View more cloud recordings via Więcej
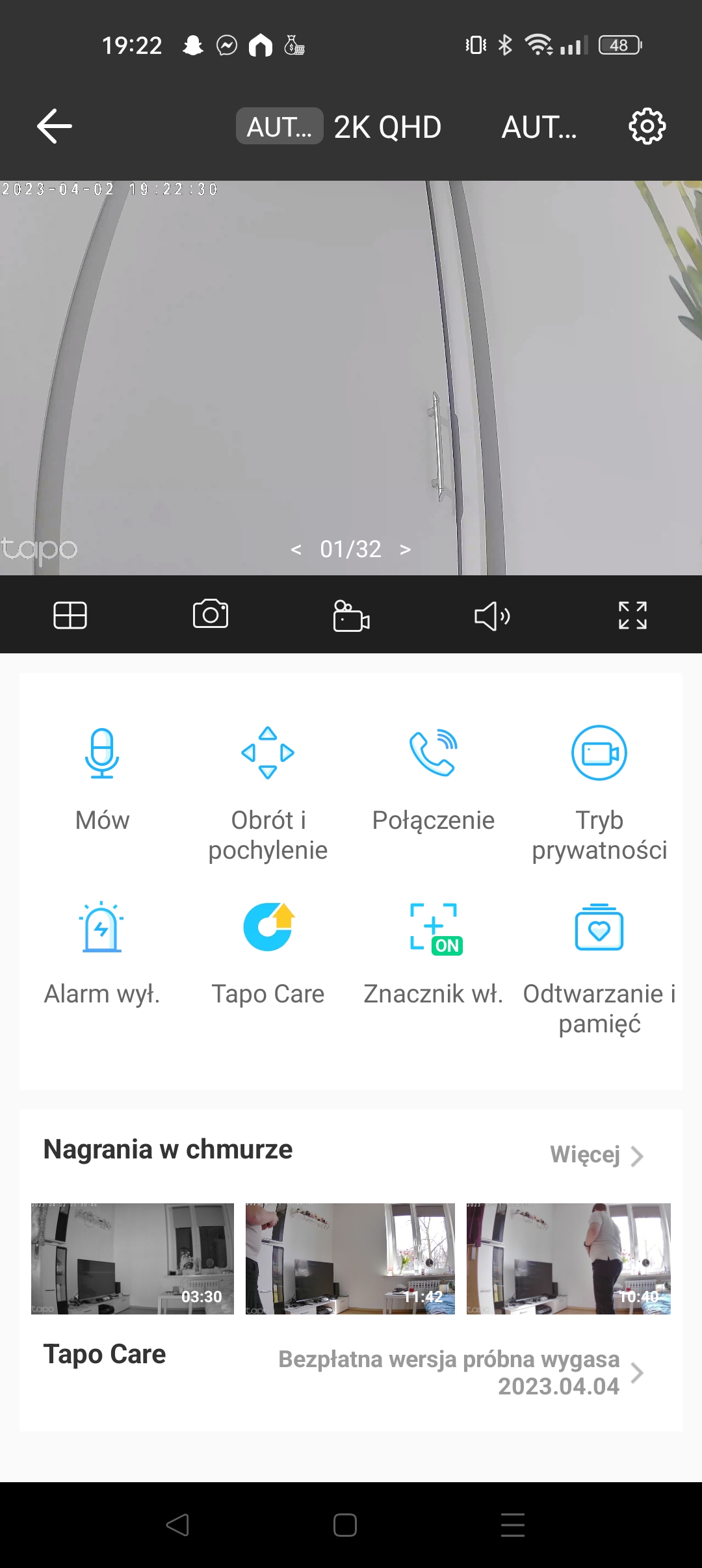The image size is (702, 1568). coord(597,1155)
